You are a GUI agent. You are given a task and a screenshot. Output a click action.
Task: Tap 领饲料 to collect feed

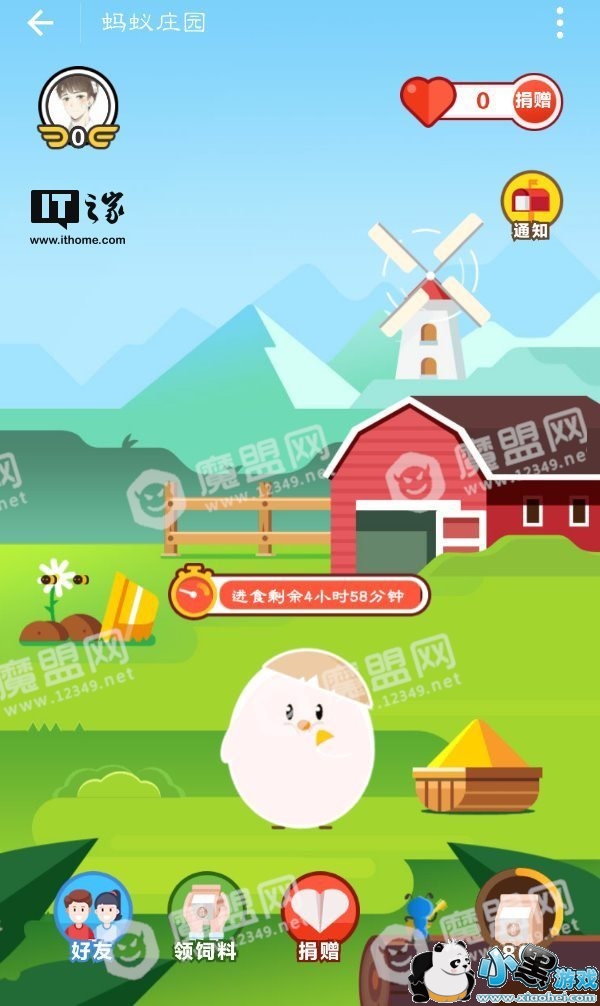pyautogui.click(x=205, y=917)
